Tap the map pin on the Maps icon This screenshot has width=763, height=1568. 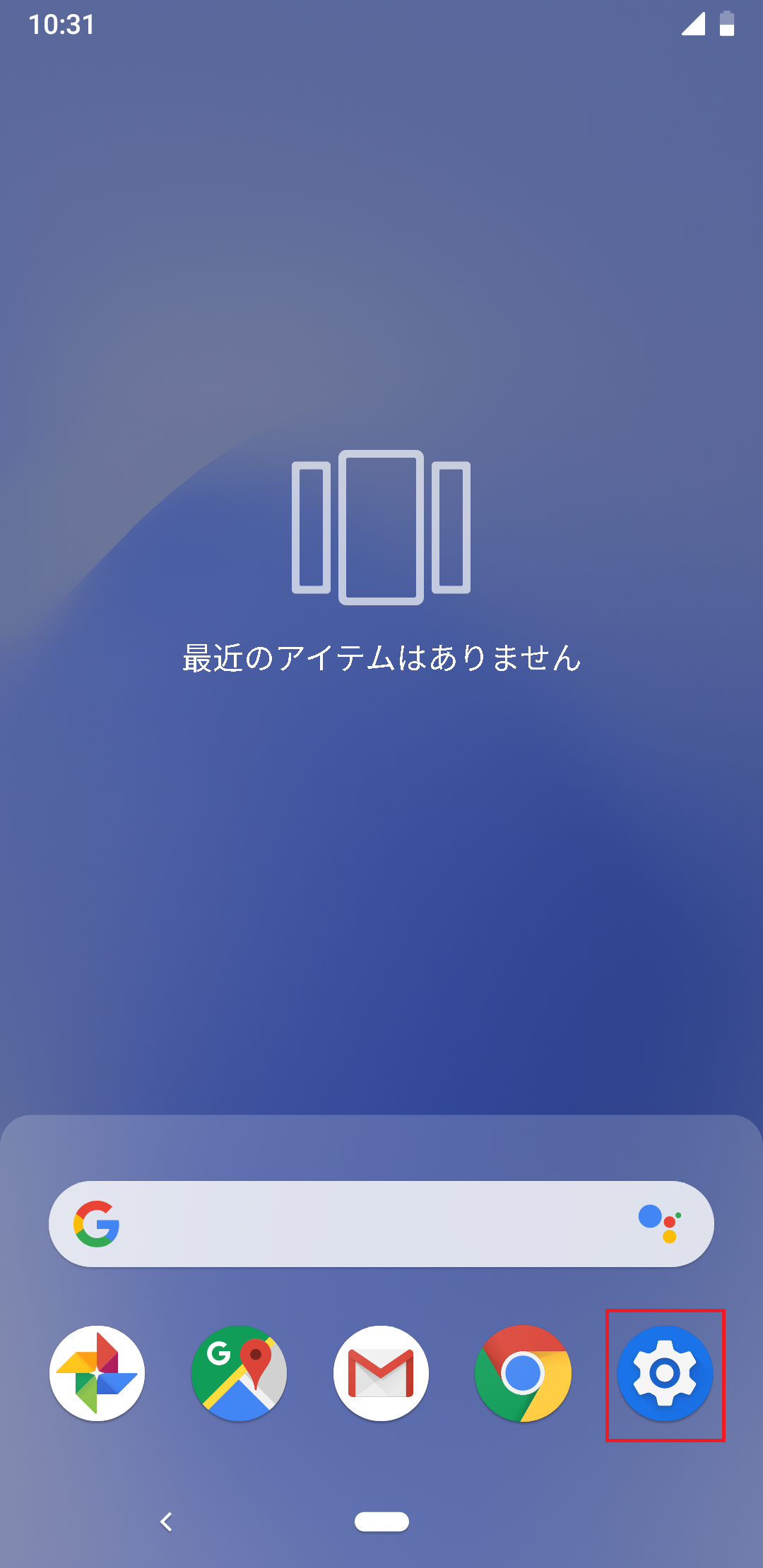coord(254,1355)
